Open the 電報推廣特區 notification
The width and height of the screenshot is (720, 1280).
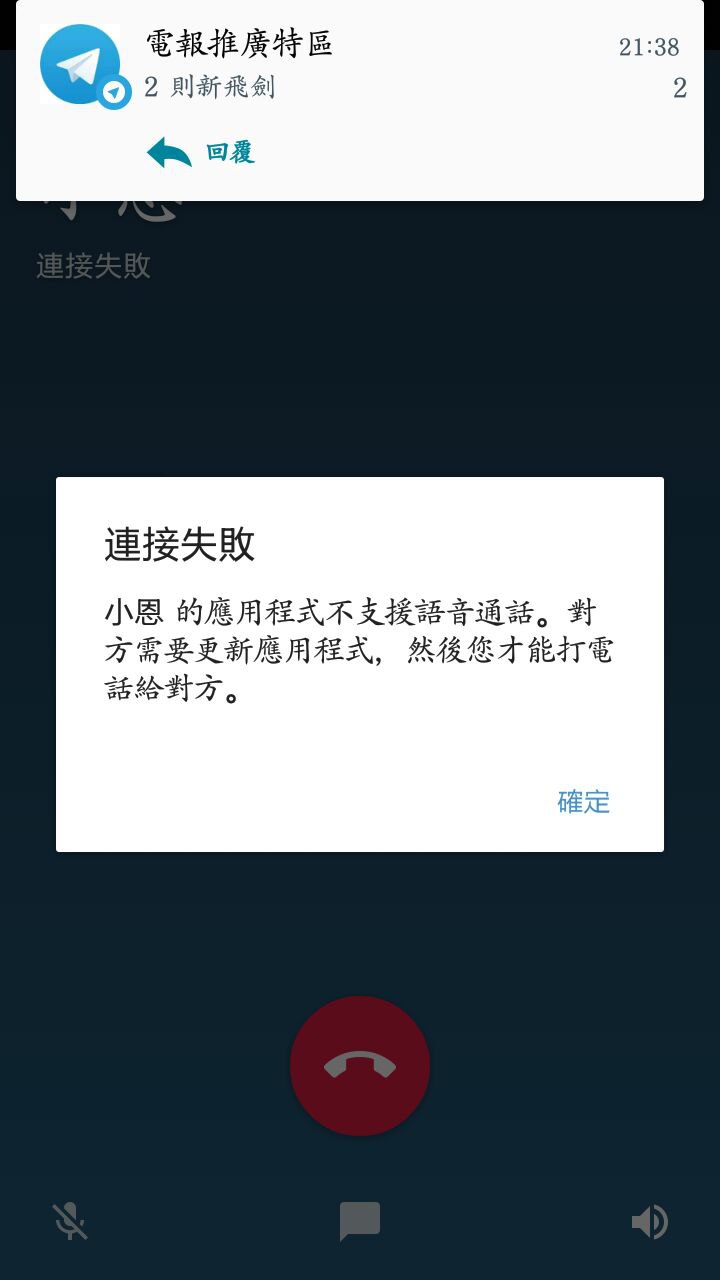pos(360,65)
